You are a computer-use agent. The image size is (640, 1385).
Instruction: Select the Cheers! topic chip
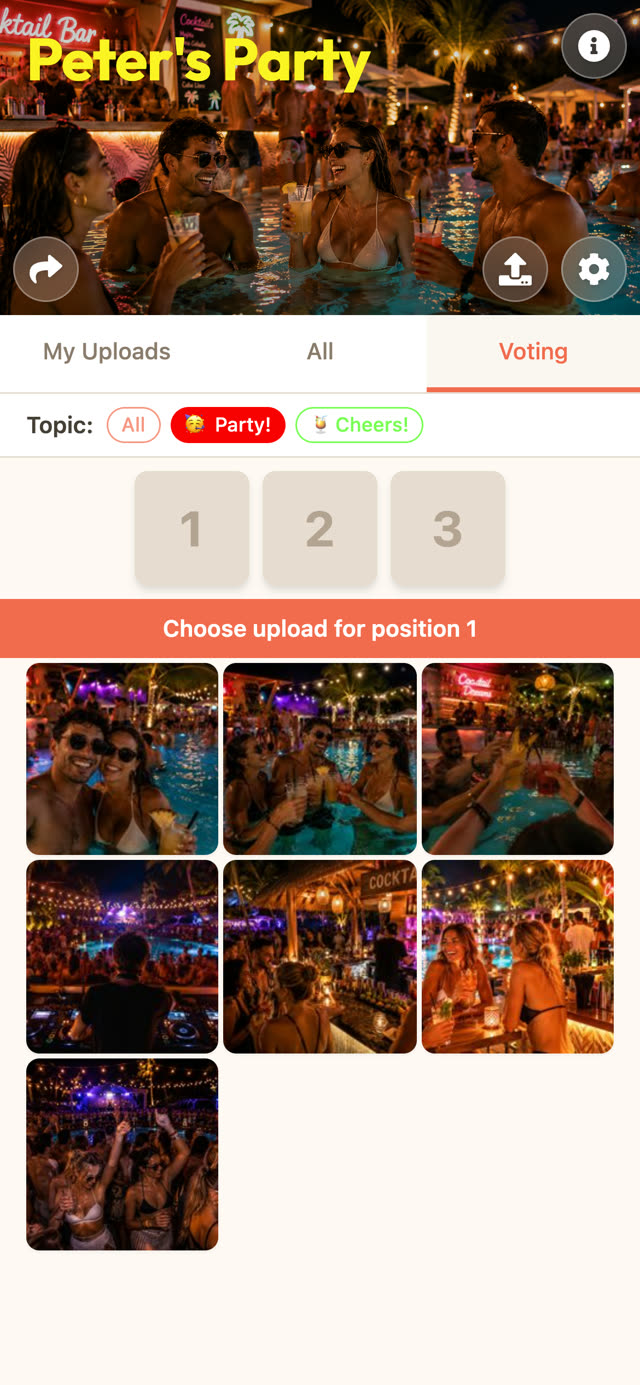(x=360, y=425)
